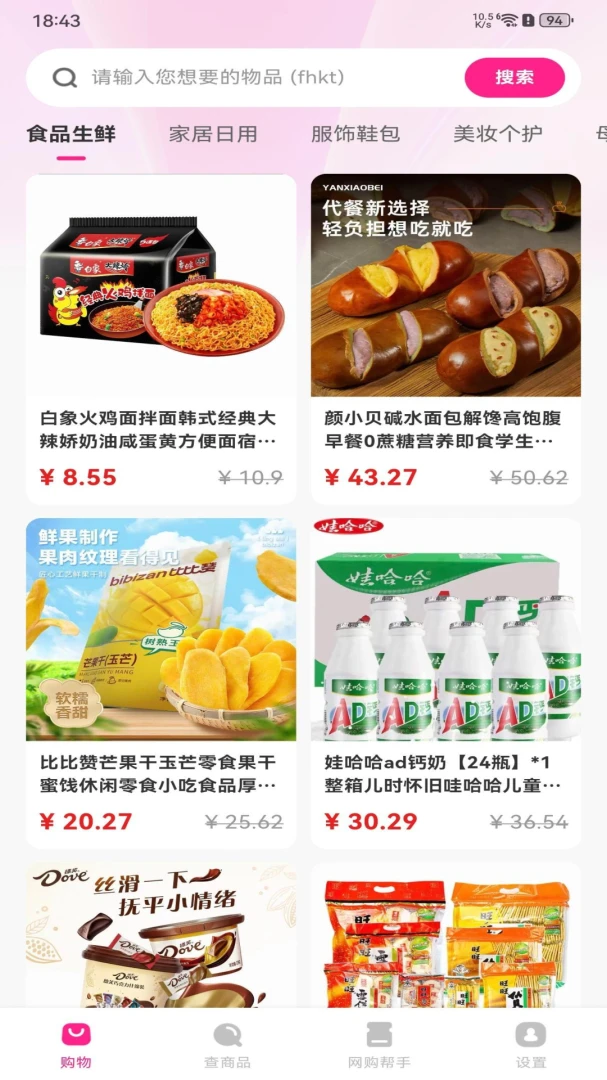The image size is (607, 1080).
Task: View the 比比赞芒果干 product card
Action: 161,683
